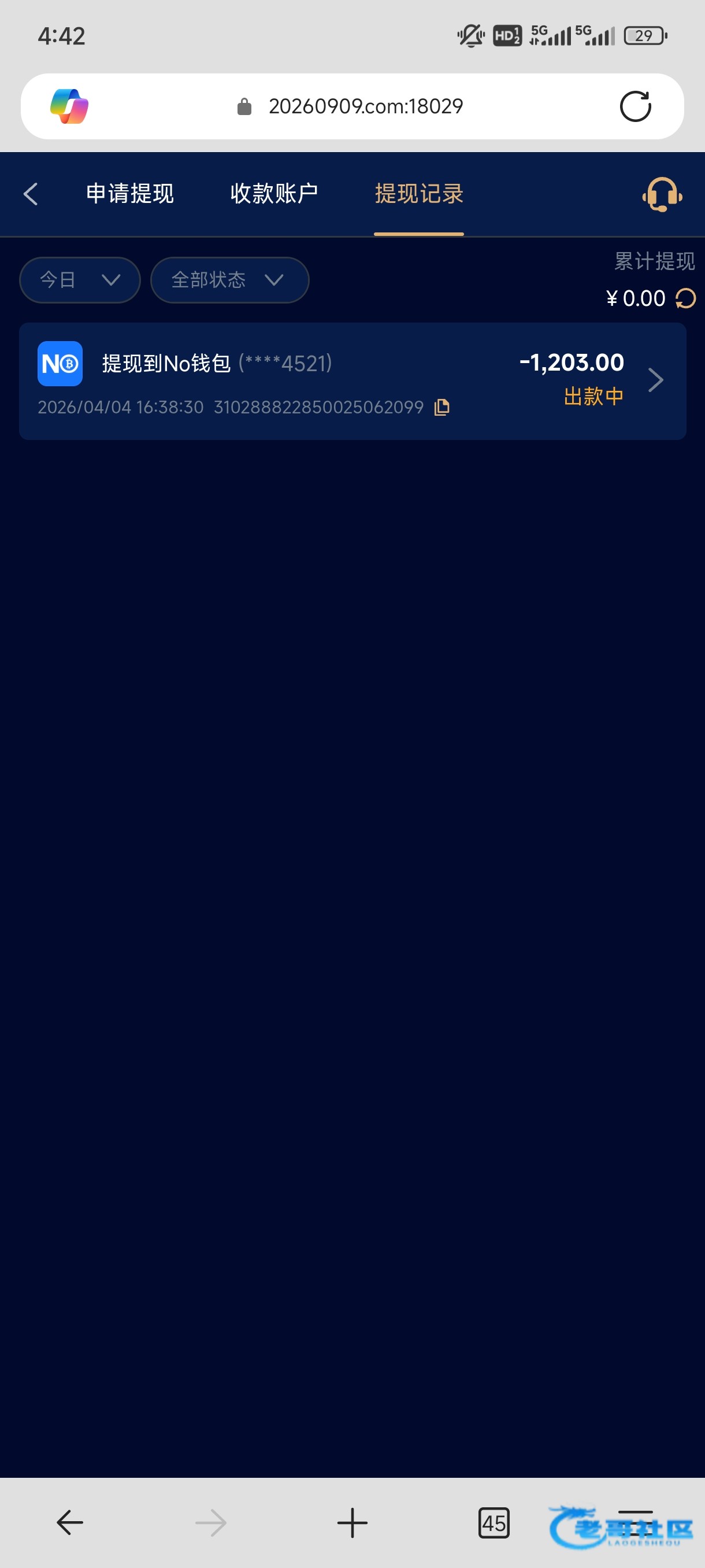The height and width of the screenshot is (1568, 705).
Task: Open a new browser tab
Action: coord(352,1523)
